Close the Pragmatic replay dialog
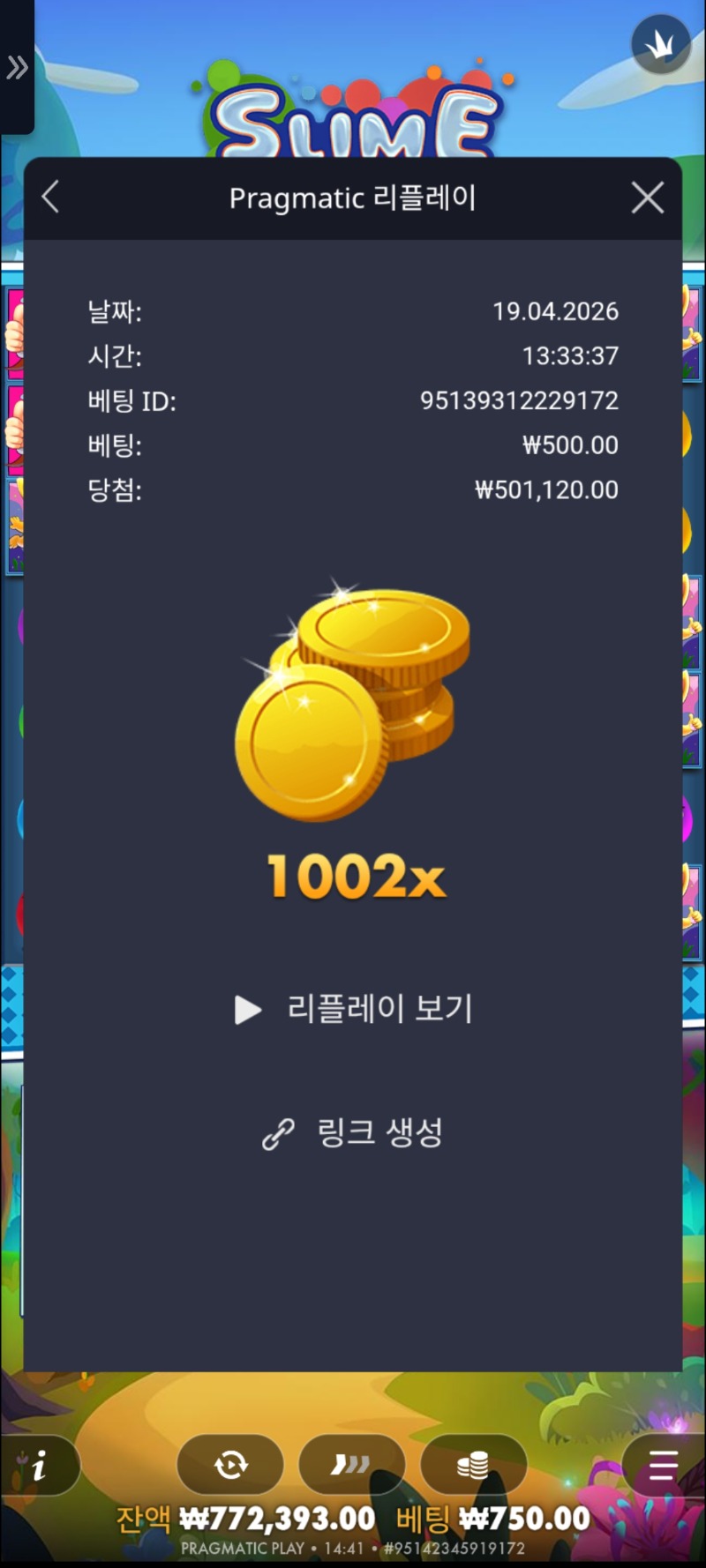Viewport: 706px width, 1568px height. pyautogui.click(x=647, y=198)
